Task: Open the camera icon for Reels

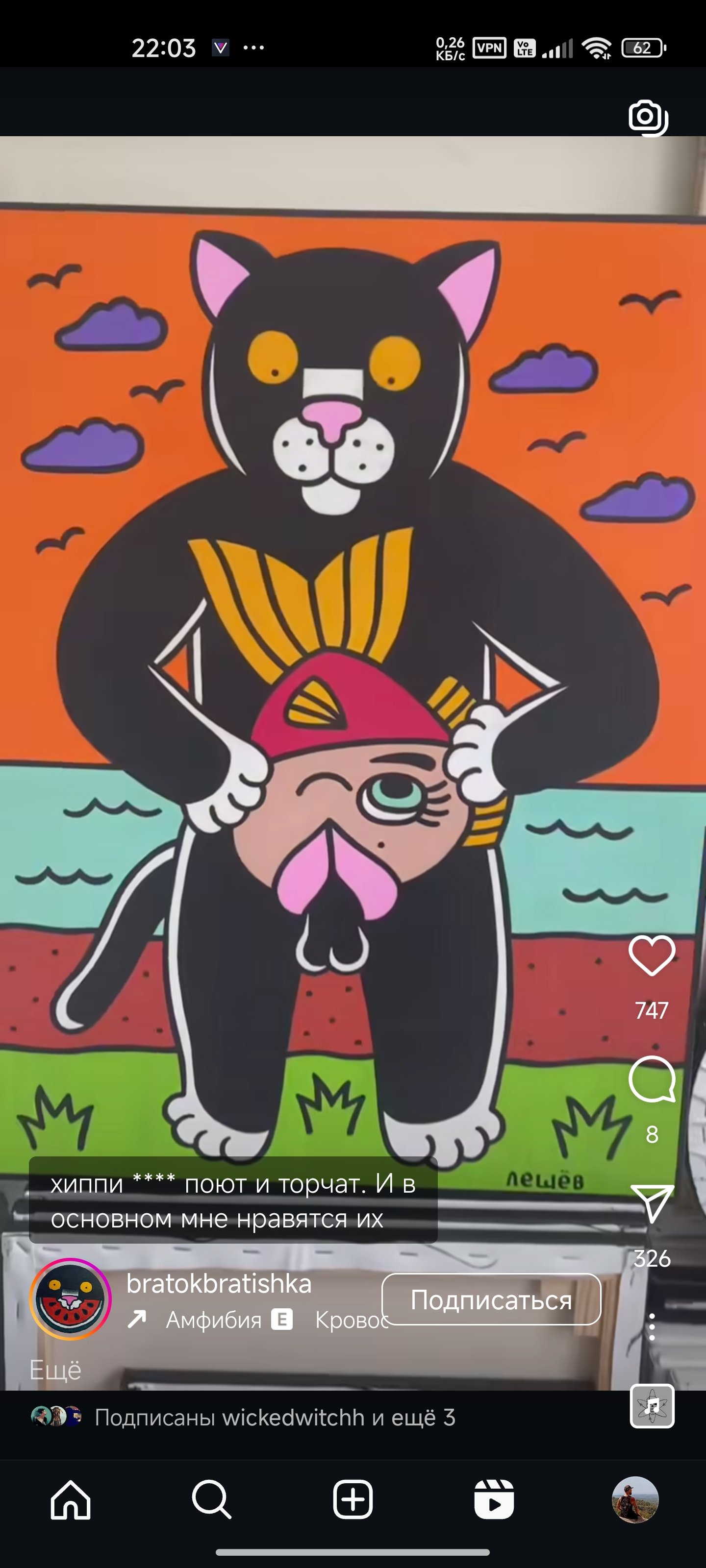Action: point(648,118)
